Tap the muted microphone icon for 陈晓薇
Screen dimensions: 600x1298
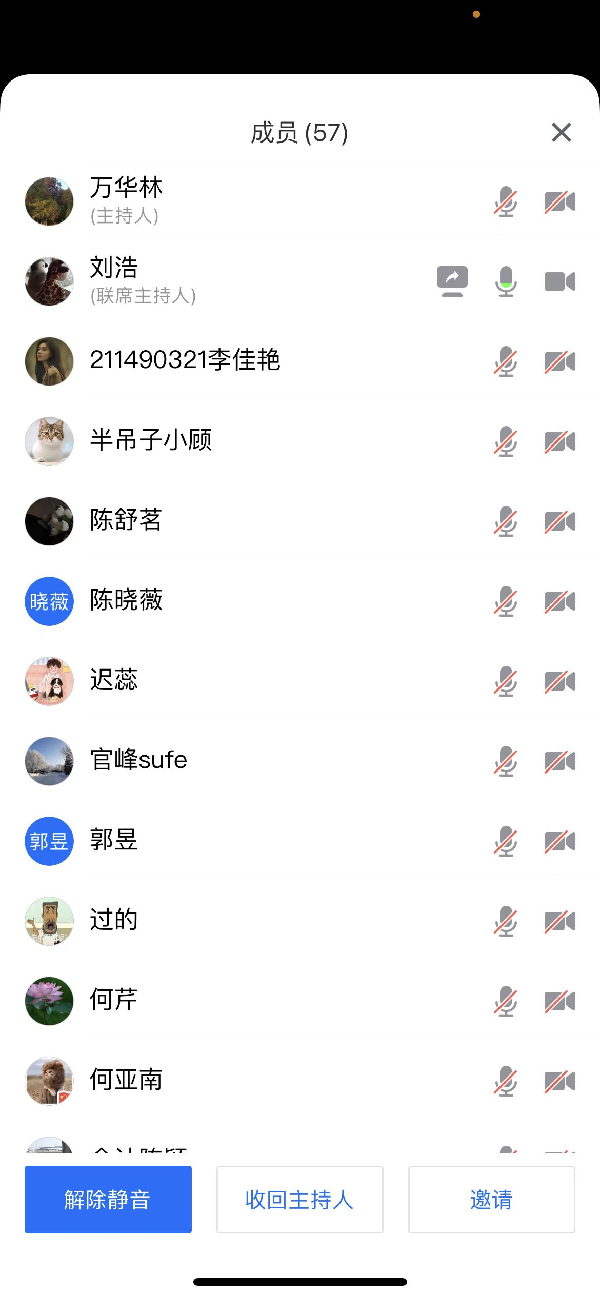pyautogui.click(x=507, y=601)
